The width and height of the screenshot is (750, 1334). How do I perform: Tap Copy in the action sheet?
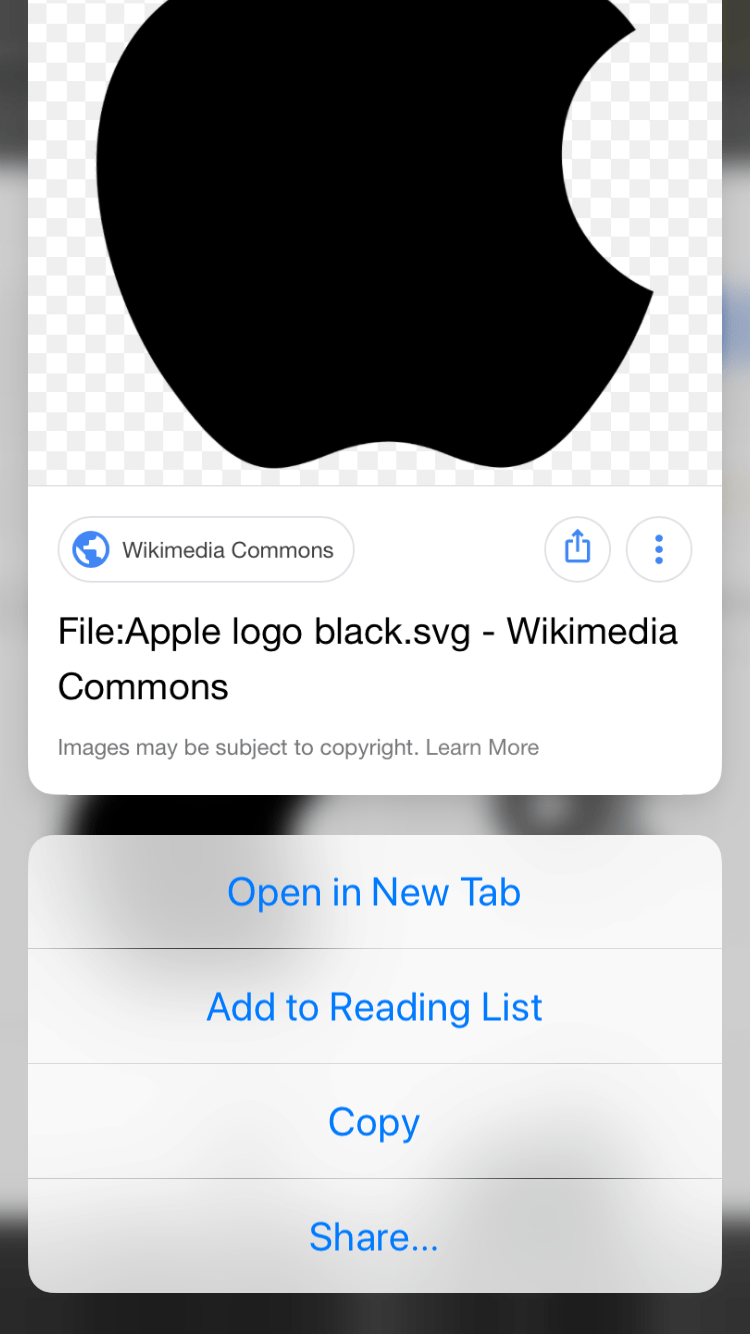[x=374, y=1121]
